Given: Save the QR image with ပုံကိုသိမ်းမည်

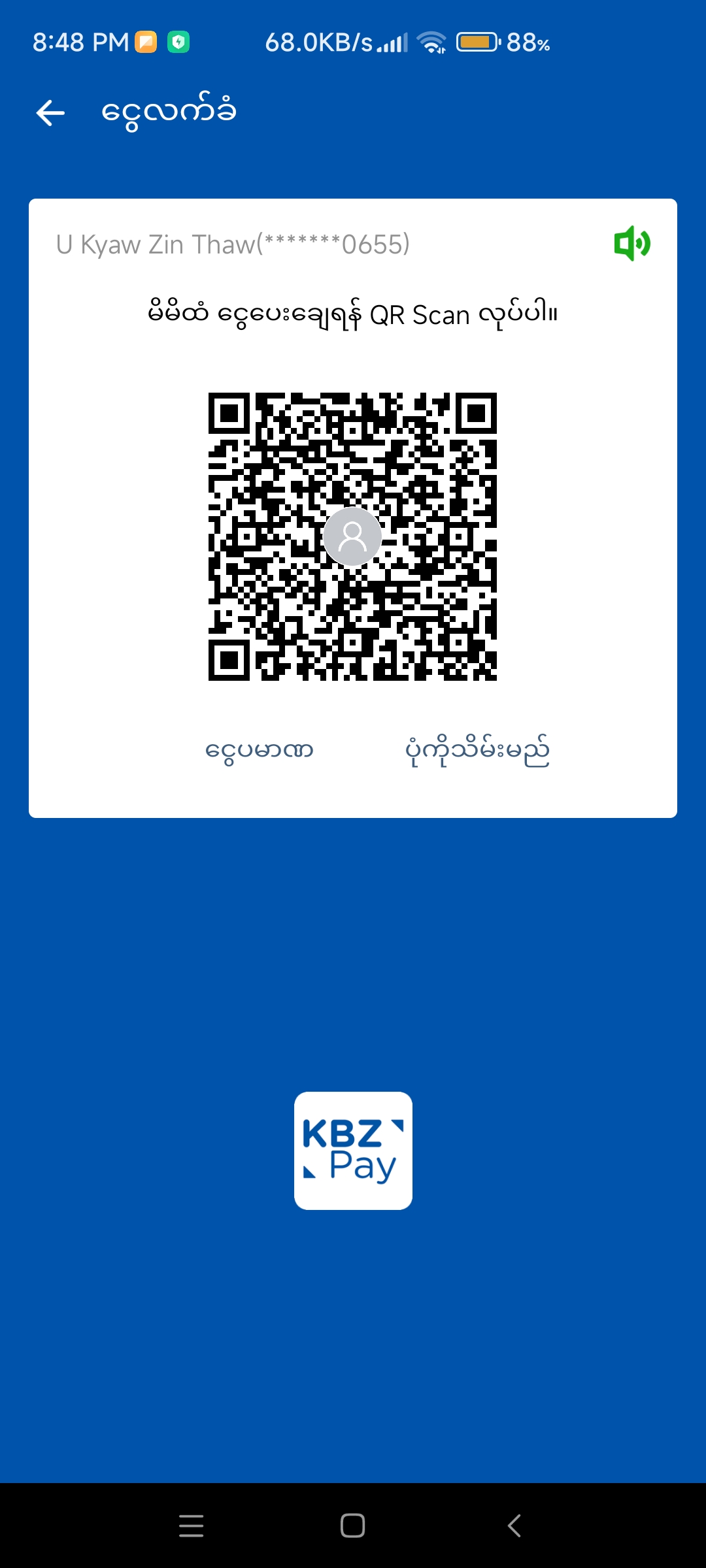Looking at the screenshot, I should coord(477,750).
